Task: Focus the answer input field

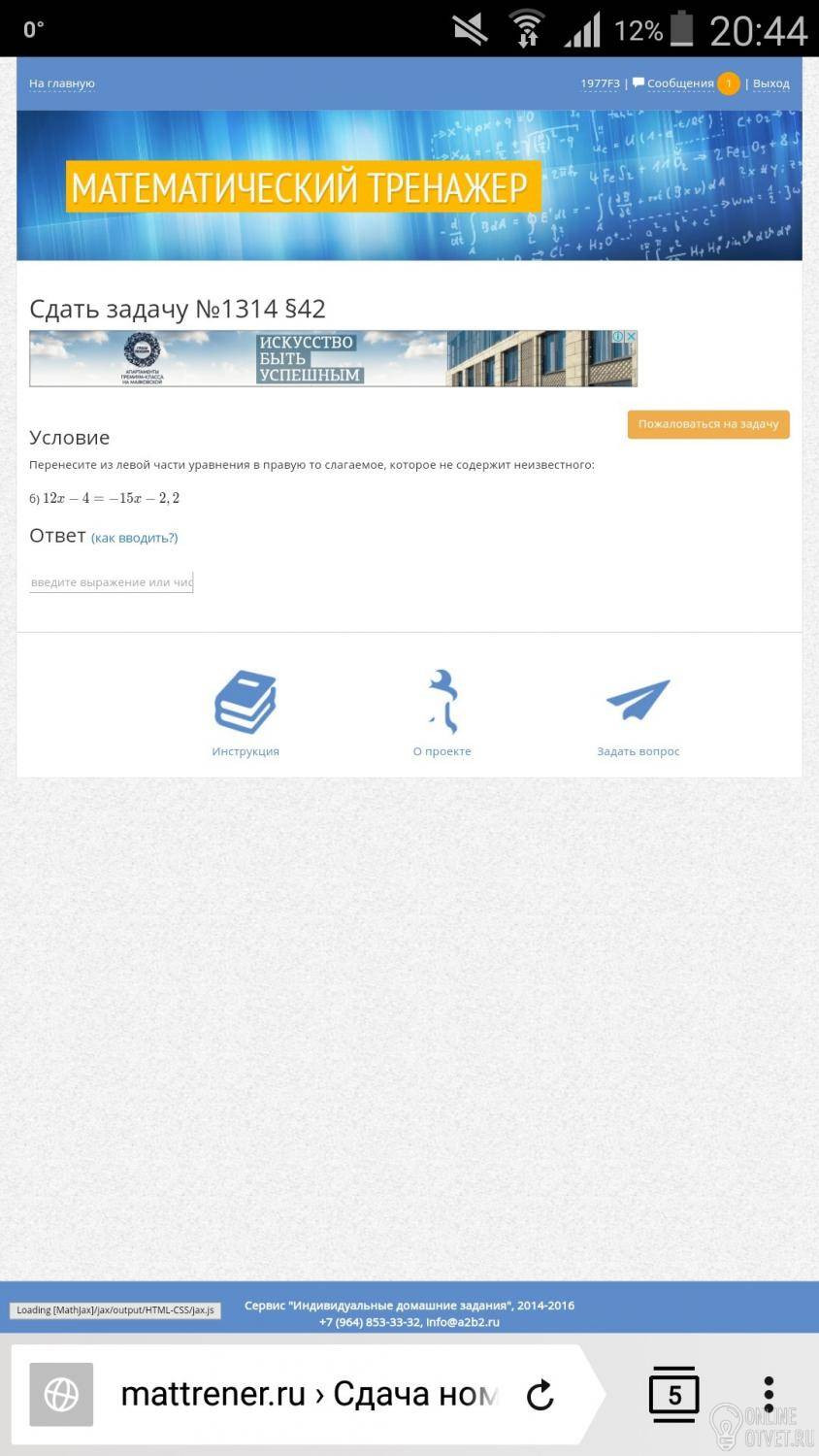Action: coord(112,582)
